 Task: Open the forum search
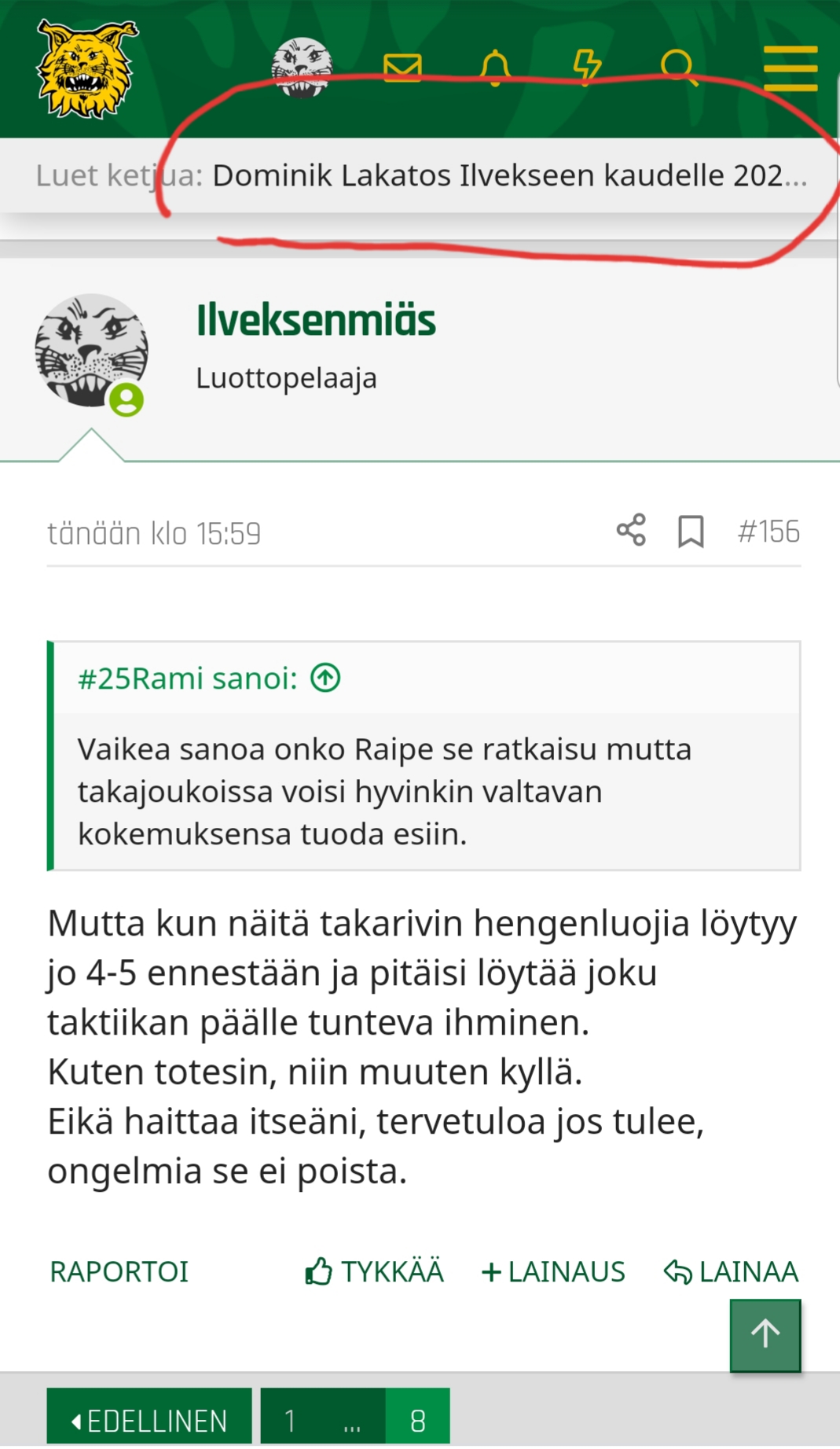pos(679,68)
